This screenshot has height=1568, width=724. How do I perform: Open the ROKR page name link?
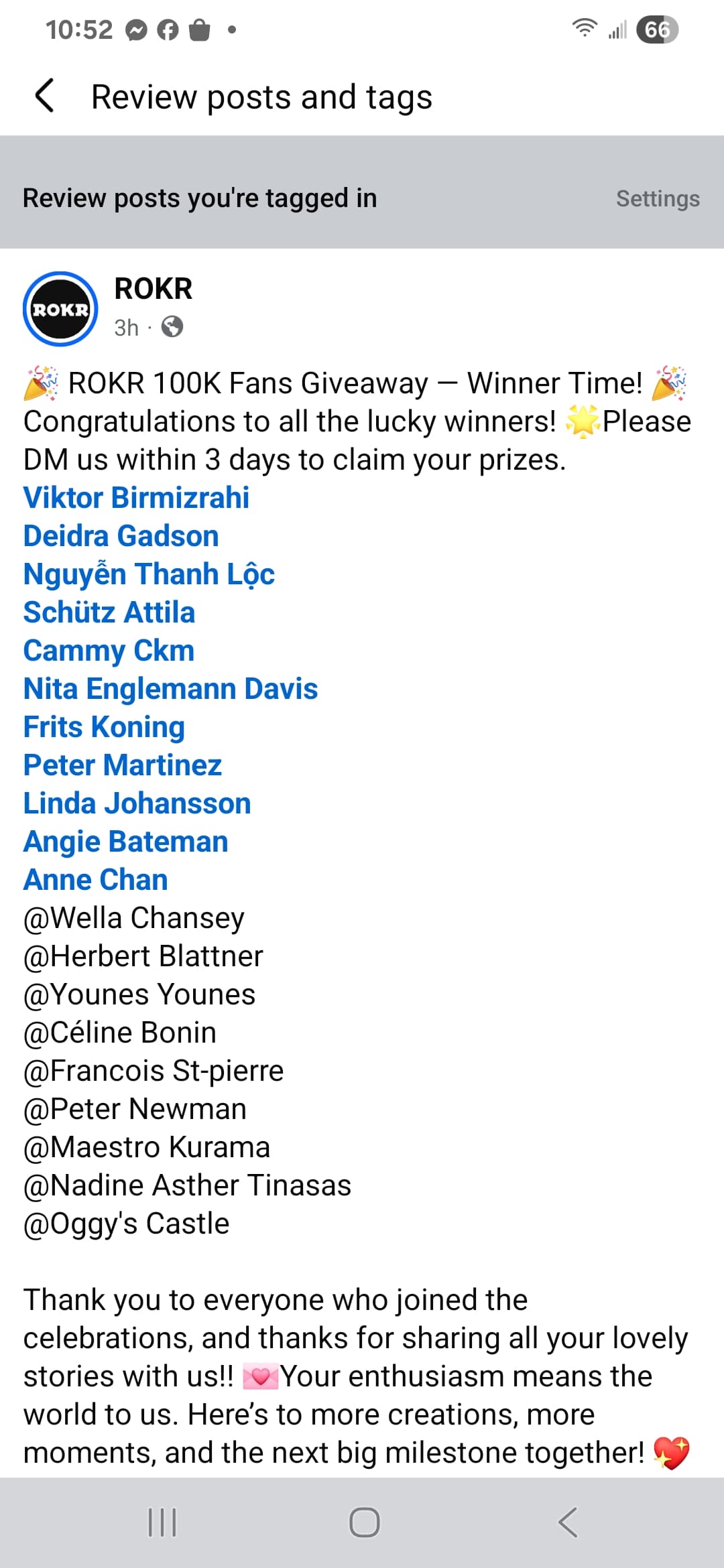pyautogui.click(x=153, y=289)
